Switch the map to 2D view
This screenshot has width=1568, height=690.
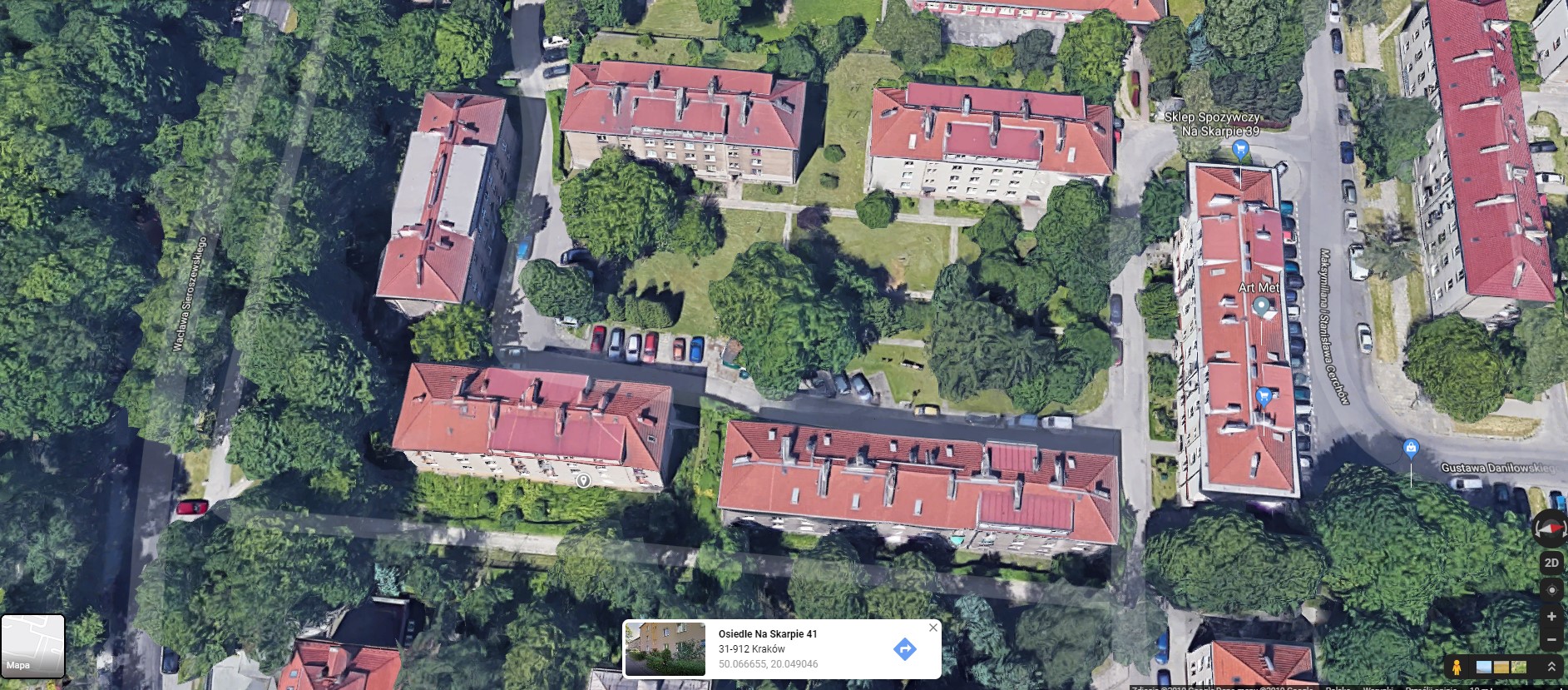tap(1551, 563)
